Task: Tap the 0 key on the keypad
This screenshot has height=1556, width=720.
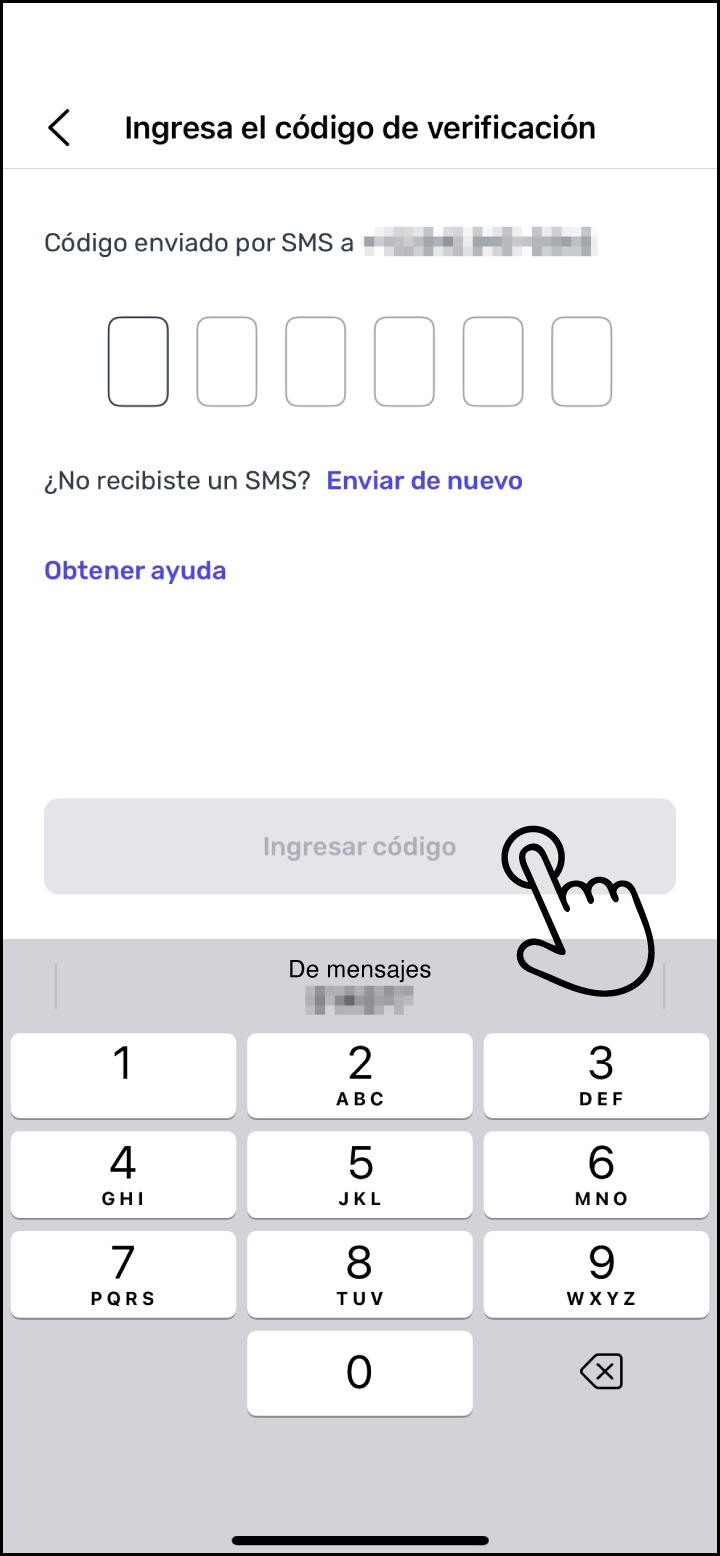Action: [x=360, y=1372]
